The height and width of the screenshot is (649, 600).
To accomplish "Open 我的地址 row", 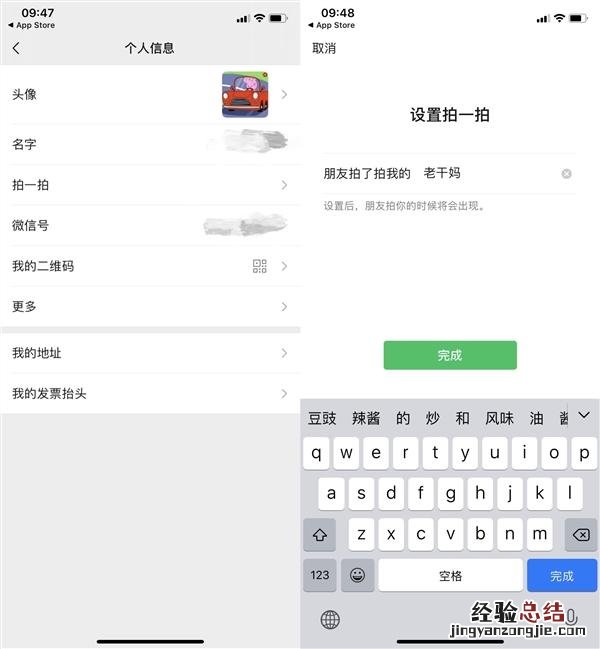I will click(x=150, y=353).
